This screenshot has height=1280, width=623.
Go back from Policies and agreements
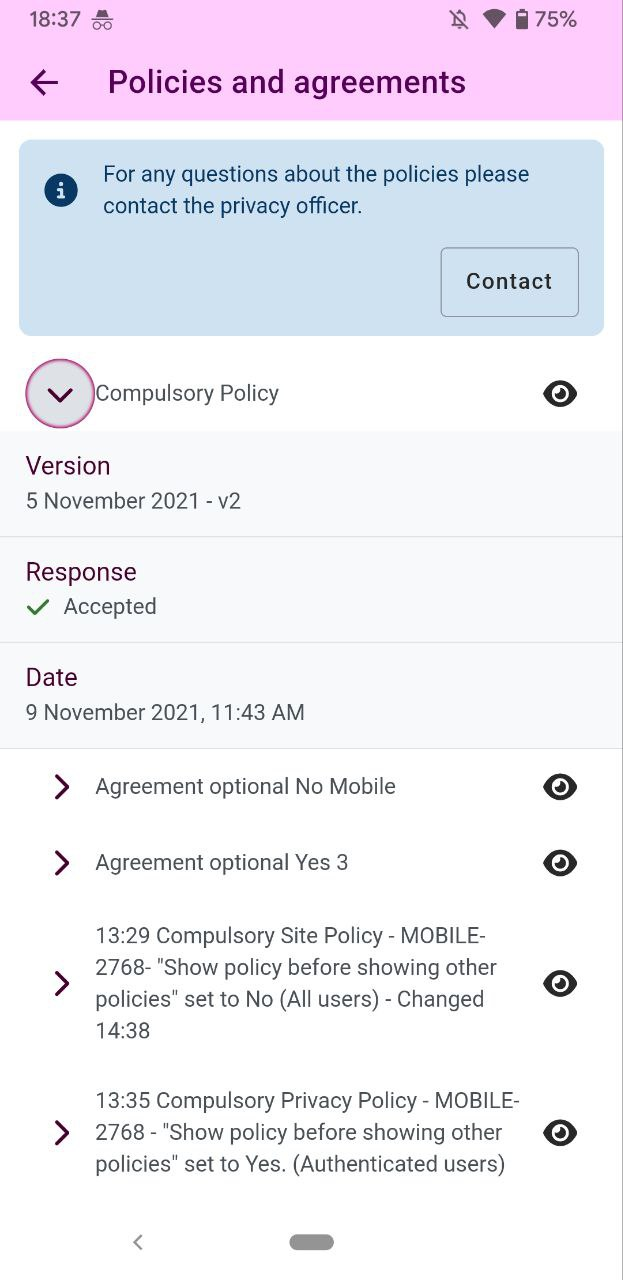click(x=45, y=83)
